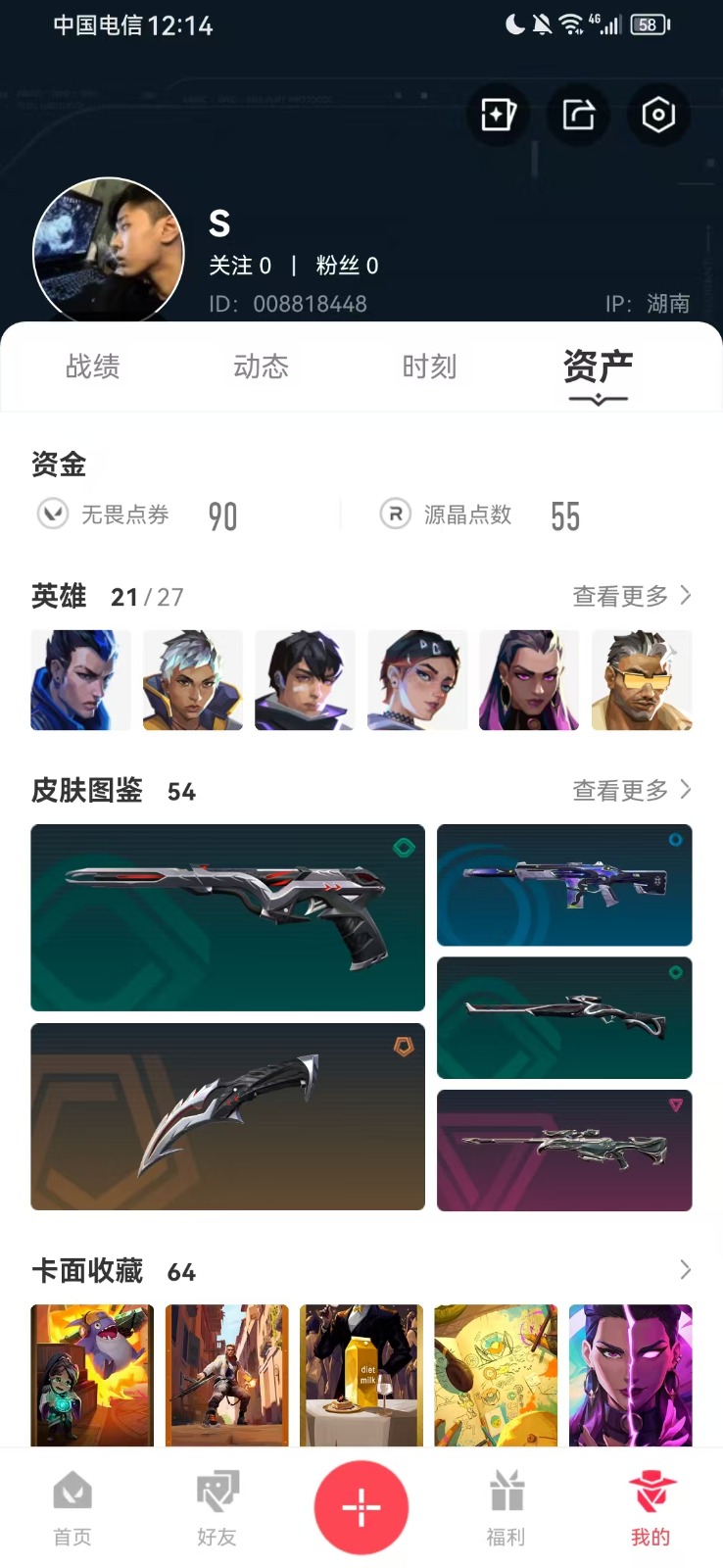The image size is (723, 1568).
Task: Switch to the 战绩 tab
Action: (93, 367)
